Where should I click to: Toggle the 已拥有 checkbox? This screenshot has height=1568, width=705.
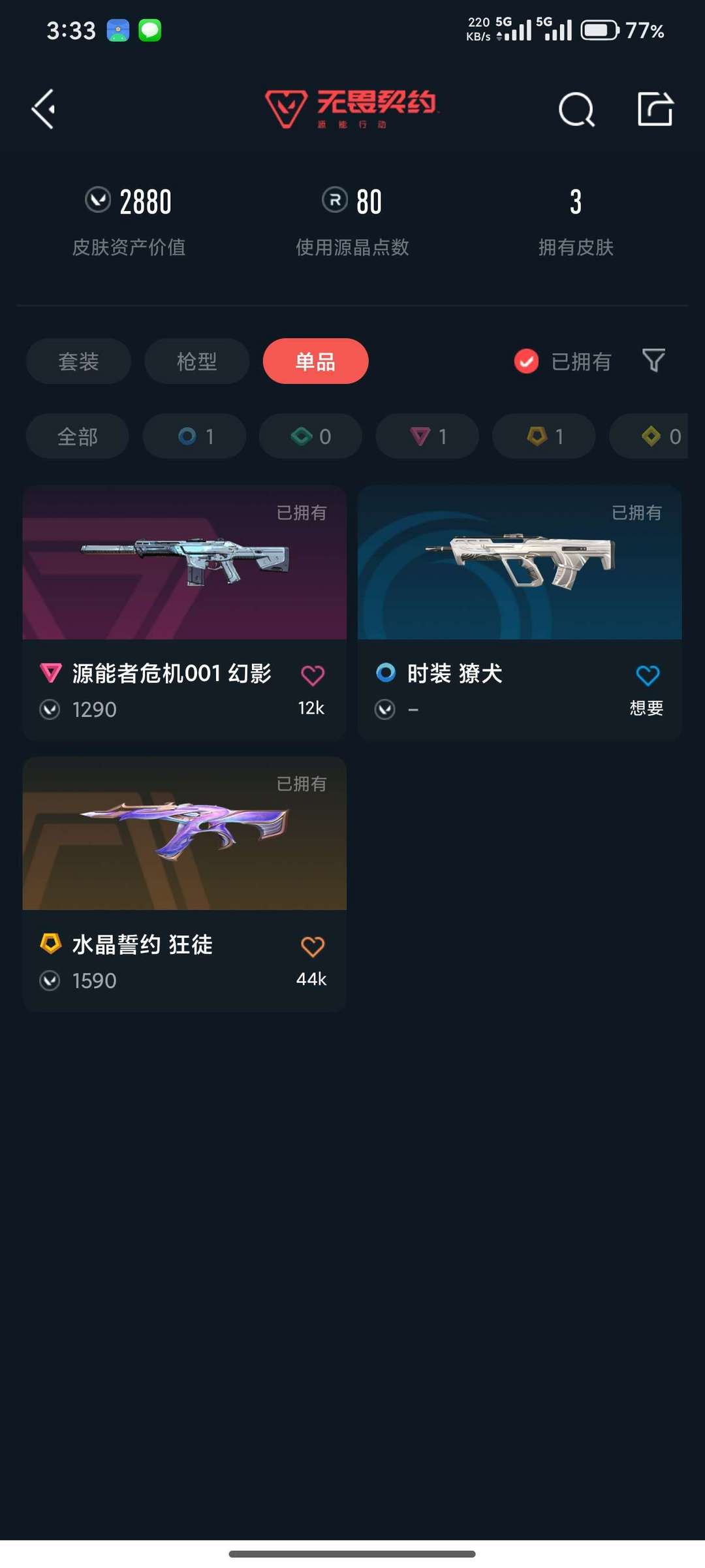click(x=526, y=361)
